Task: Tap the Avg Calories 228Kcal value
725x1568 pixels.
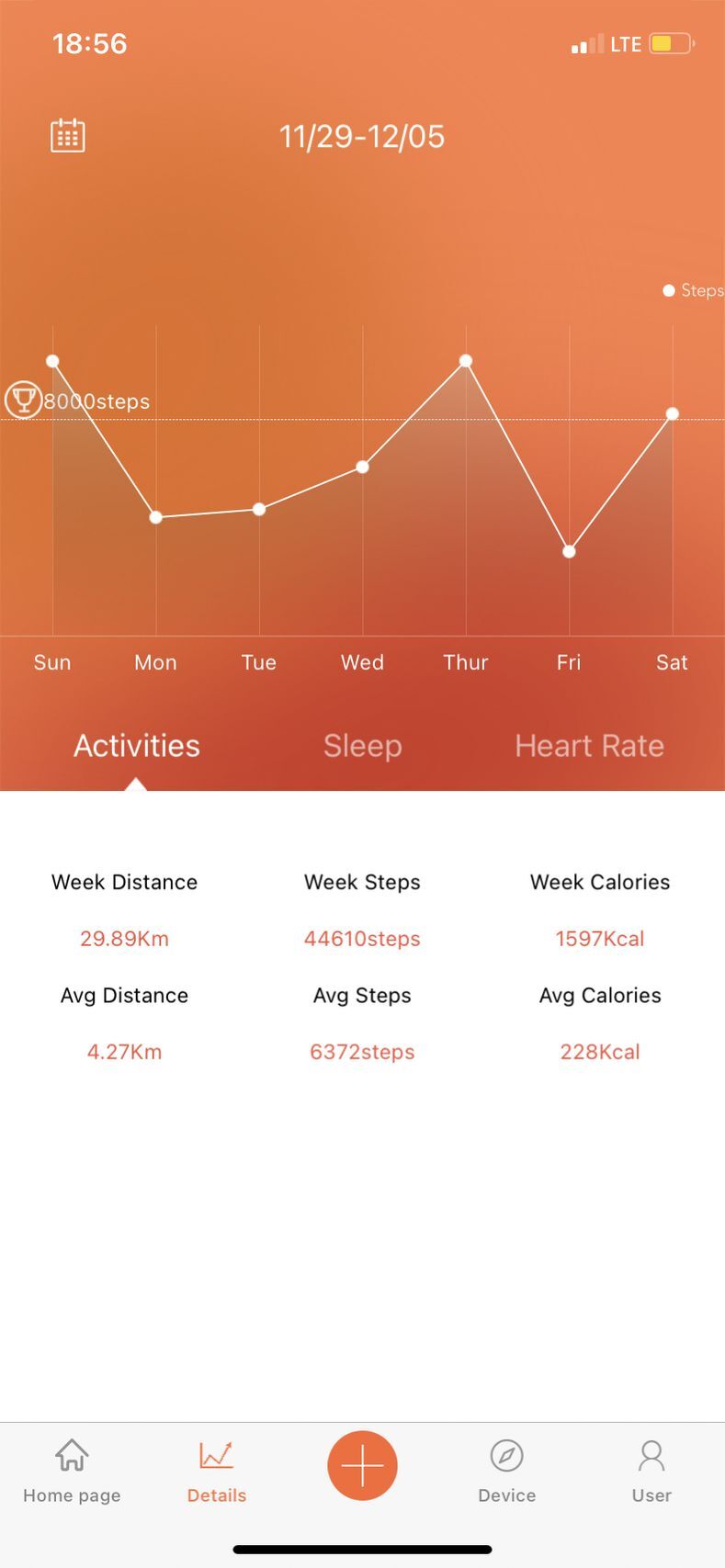Action: click(599, 1052)
